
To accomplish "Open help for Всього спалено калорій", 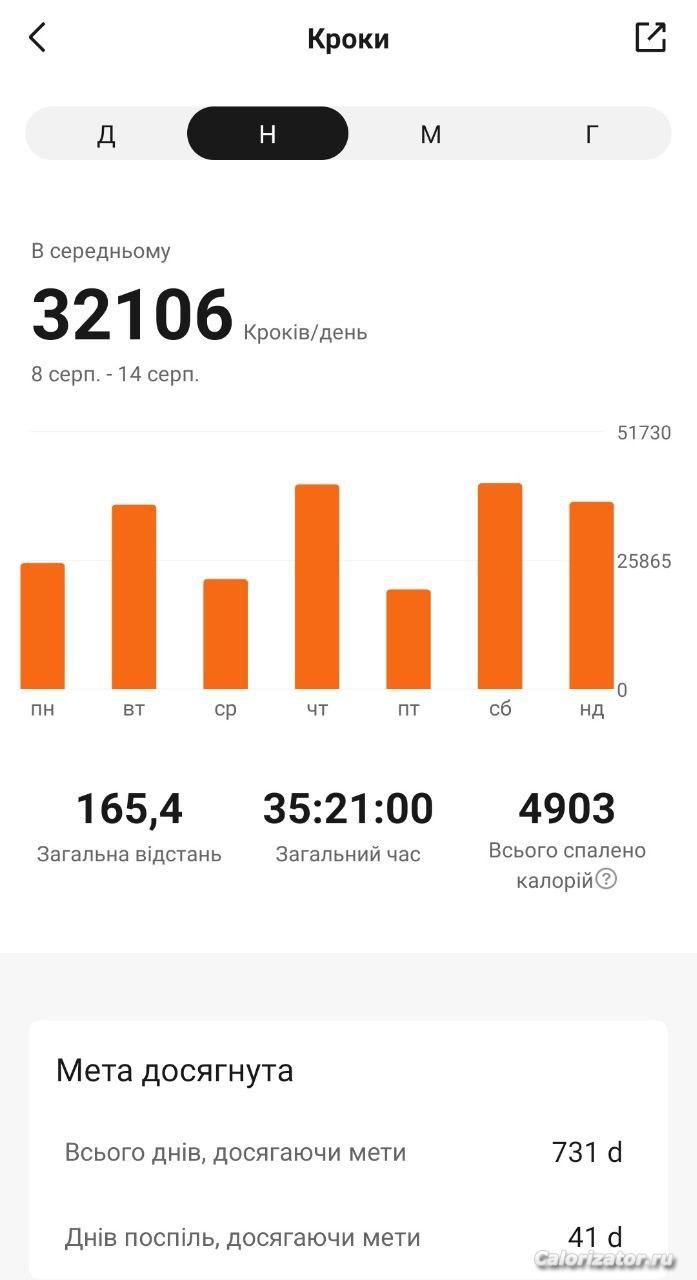I will 606,880.
